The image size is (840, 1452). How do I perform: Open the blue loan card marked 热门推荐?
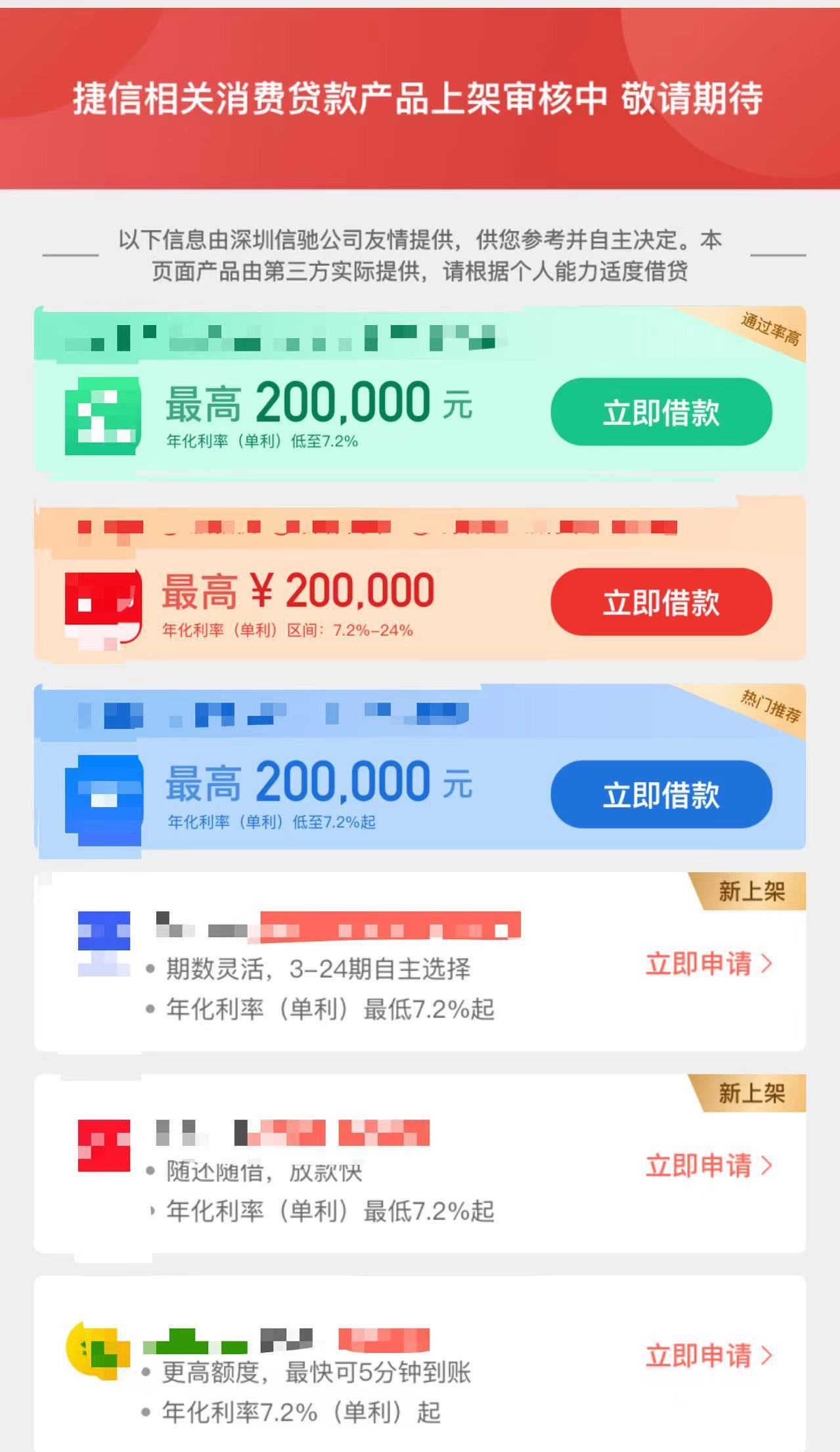(420, 766)
